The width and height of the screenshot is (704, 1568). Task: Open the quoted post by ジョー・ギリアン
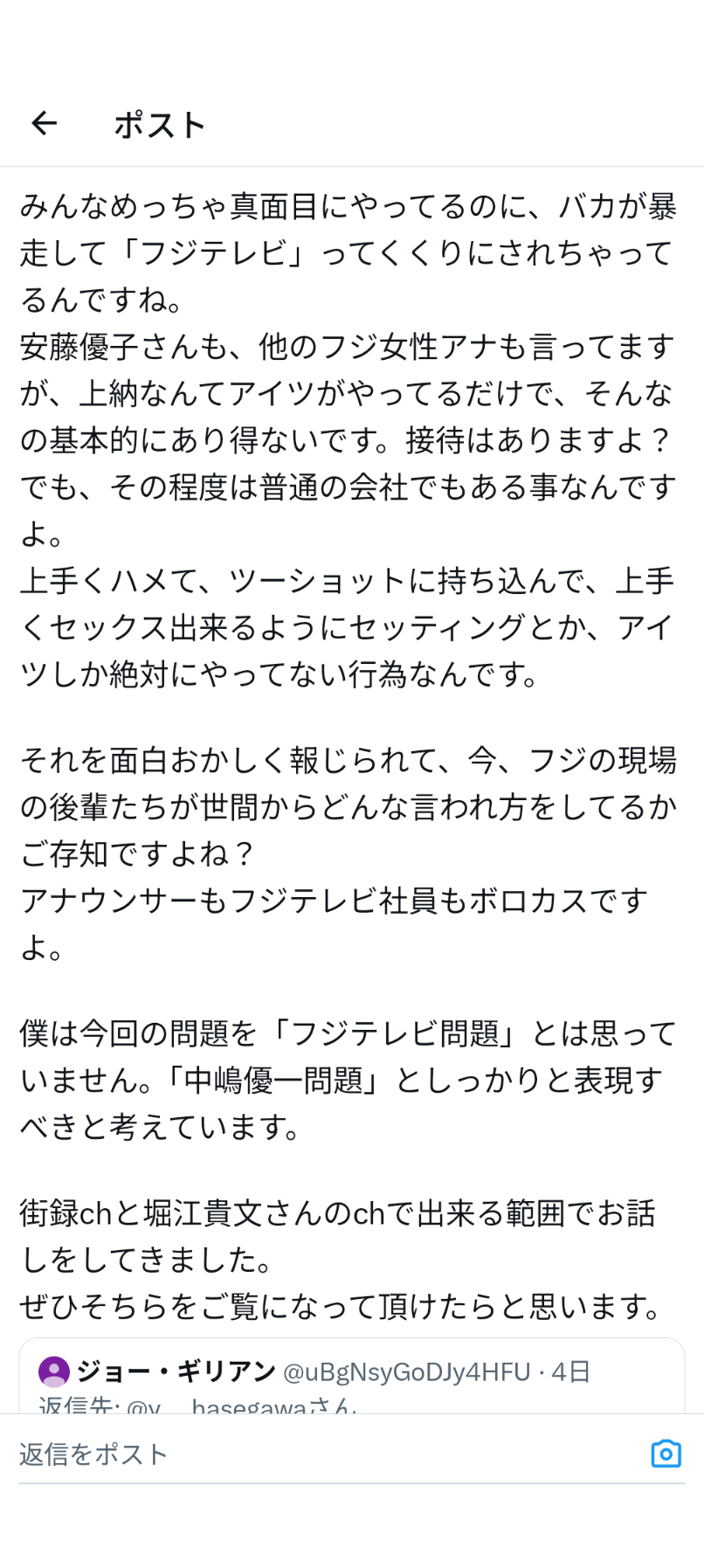point(351,1376)
